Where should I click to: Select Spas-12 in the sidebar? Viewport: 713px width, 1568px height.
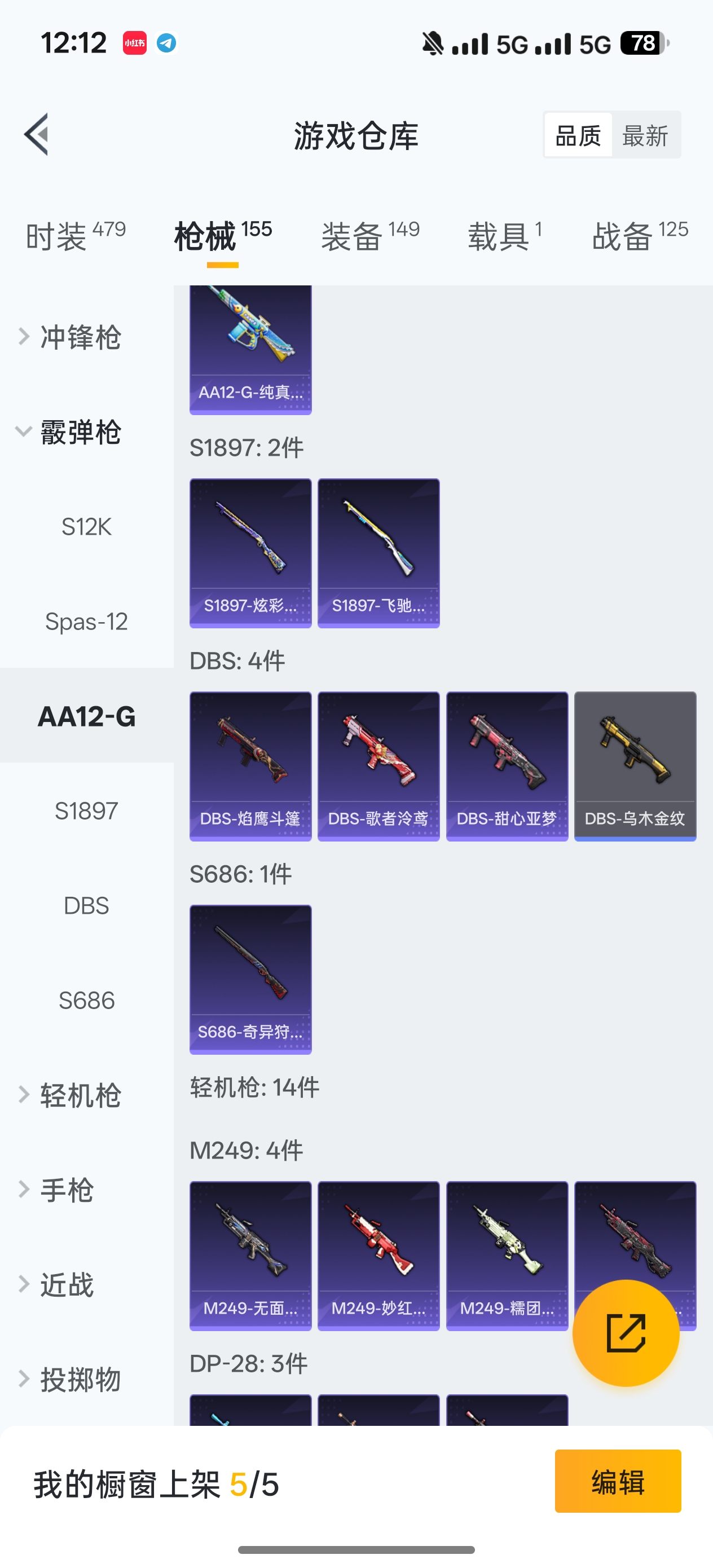tap(86, 622)
